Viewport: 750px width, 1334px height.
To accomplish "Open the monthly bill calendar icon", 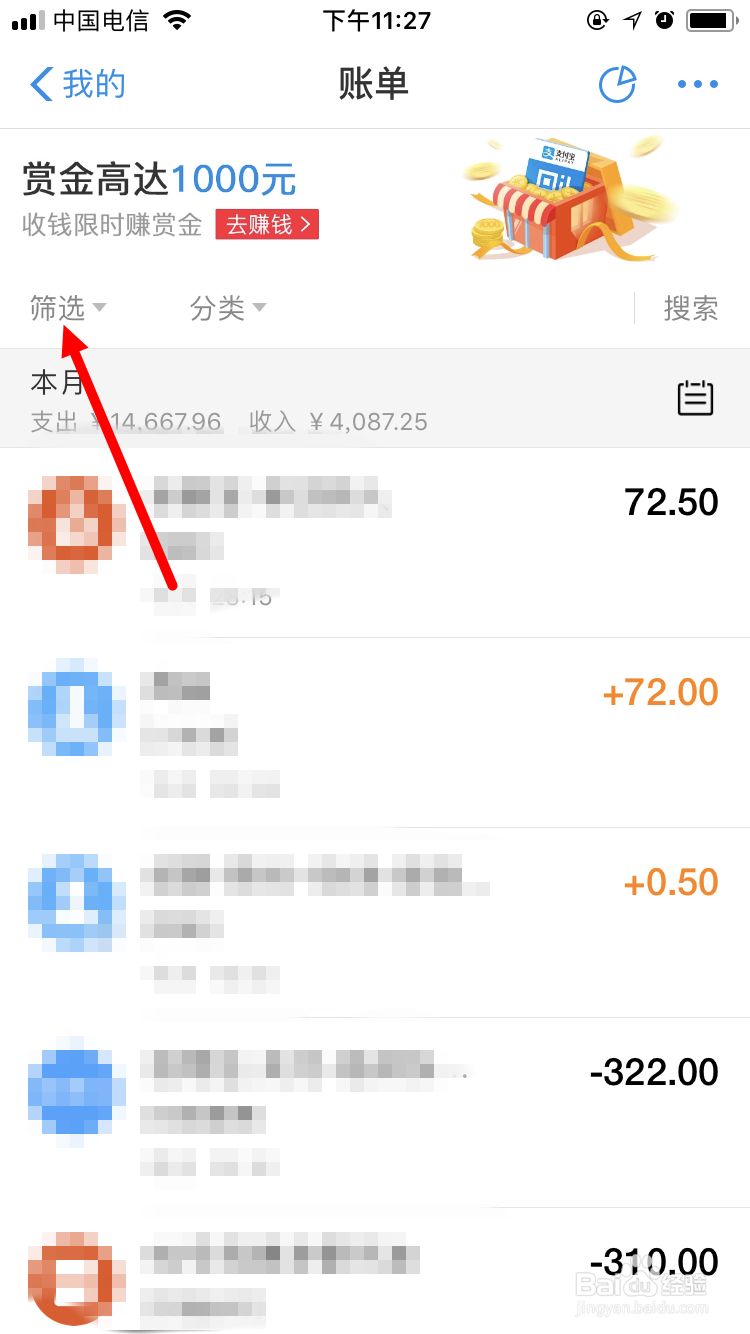I will 695,397.
